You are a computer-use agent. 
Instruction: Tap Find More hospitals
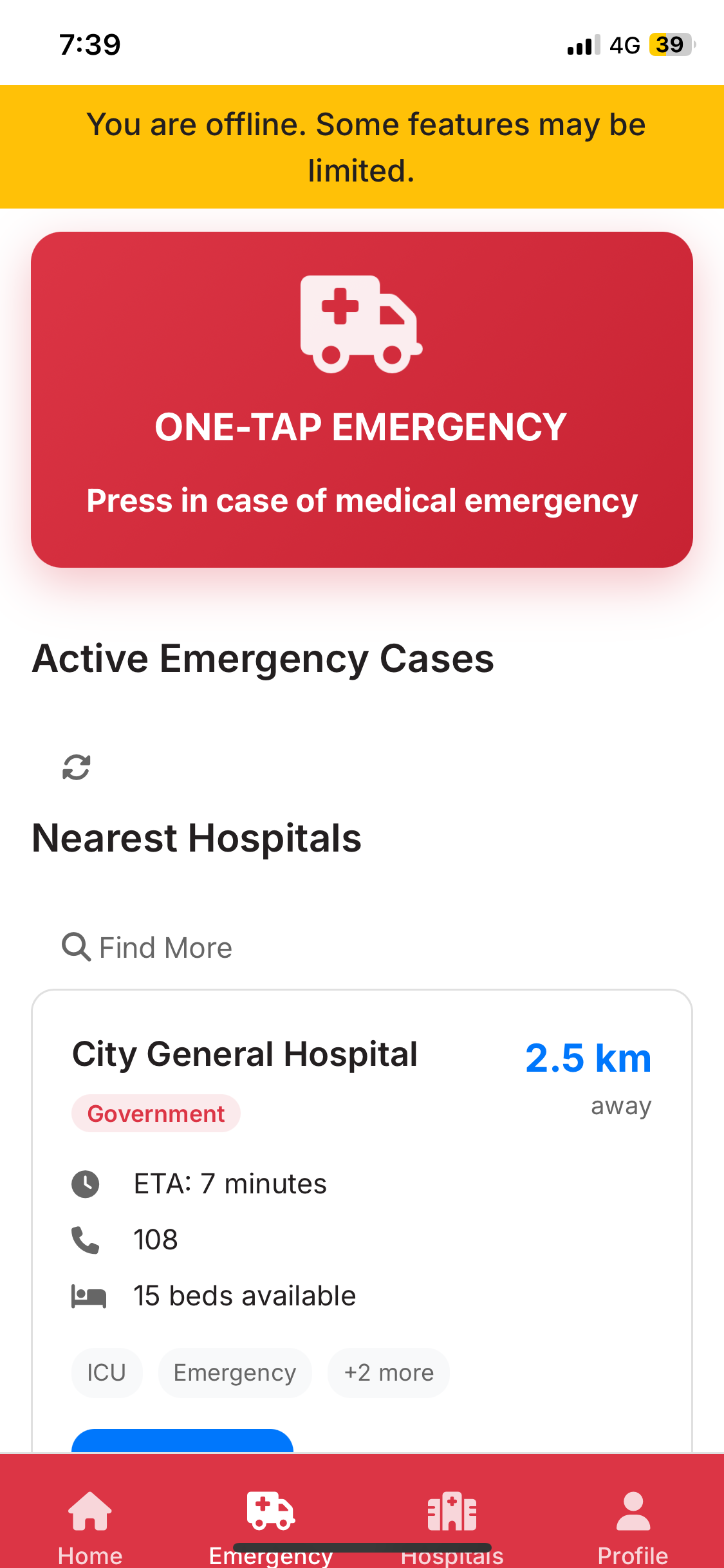147,947
